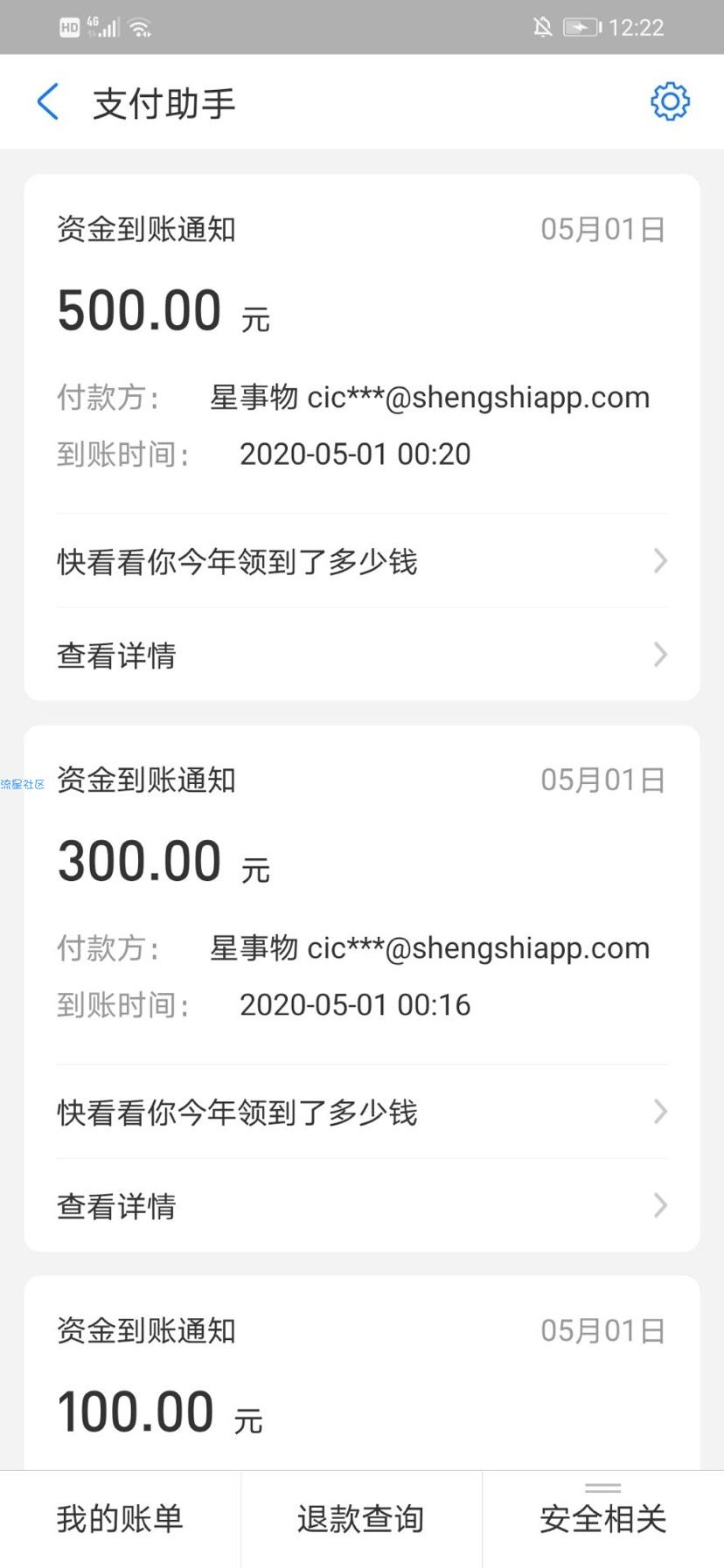Open 快看看你今年领到了多少钱 under the 300.00 notice

[x=361, y=1112]
